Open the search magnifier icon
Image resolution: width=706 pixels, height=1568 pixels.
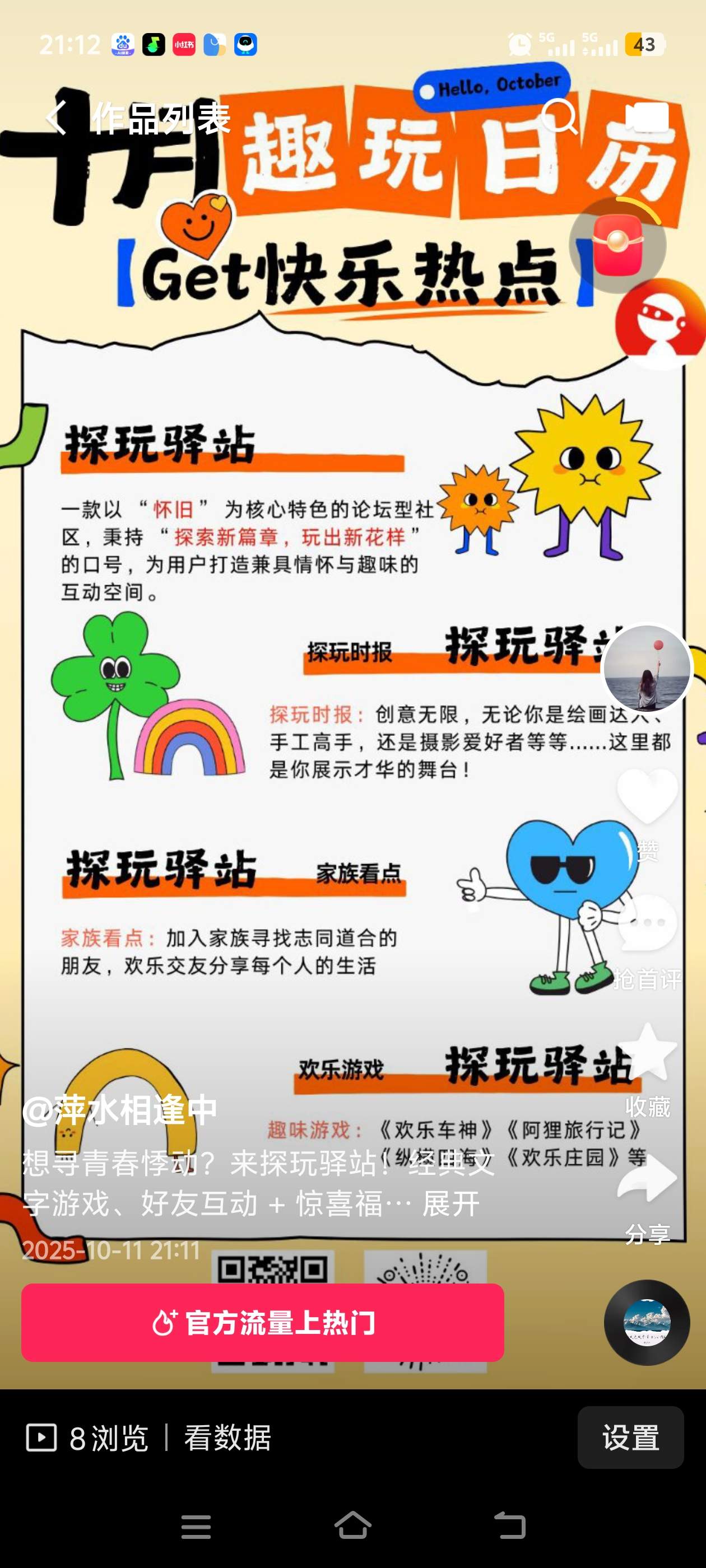(x=559, y=116)
